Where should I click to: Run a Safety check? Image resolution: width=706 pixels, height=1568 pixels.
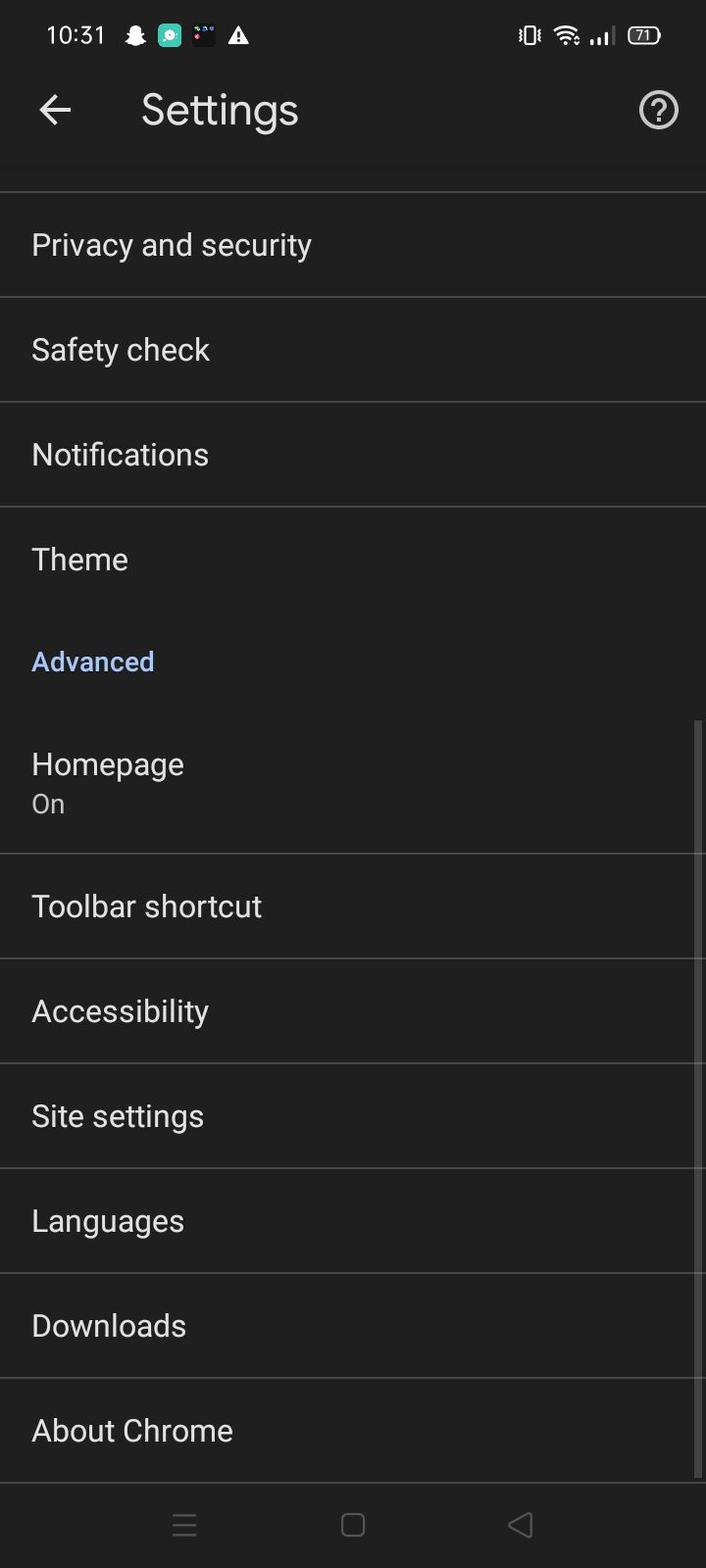click(x=121, y=349)
